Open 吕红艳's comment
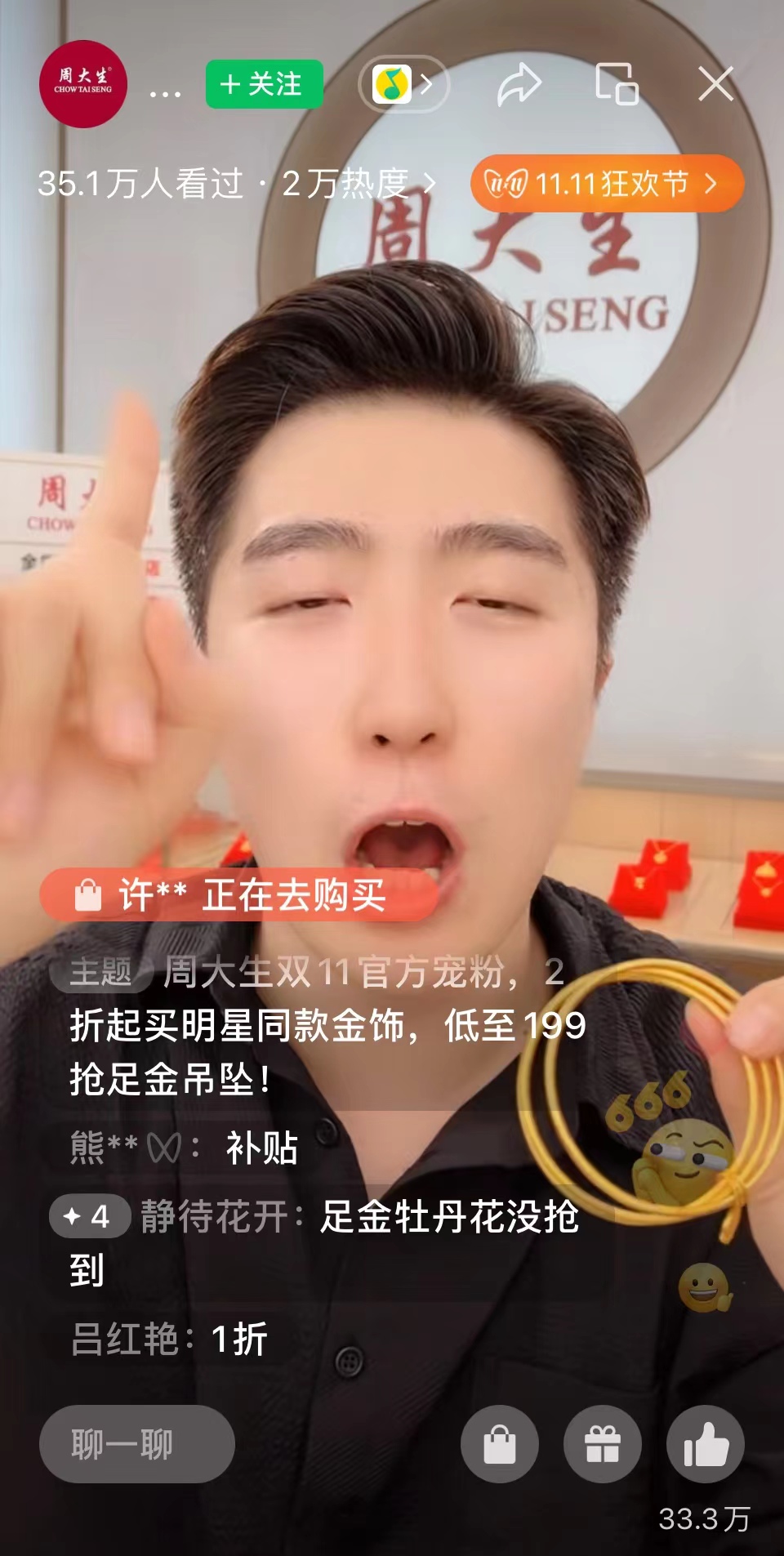This screenshot has width=784, height=1556. coord(169,1340)
